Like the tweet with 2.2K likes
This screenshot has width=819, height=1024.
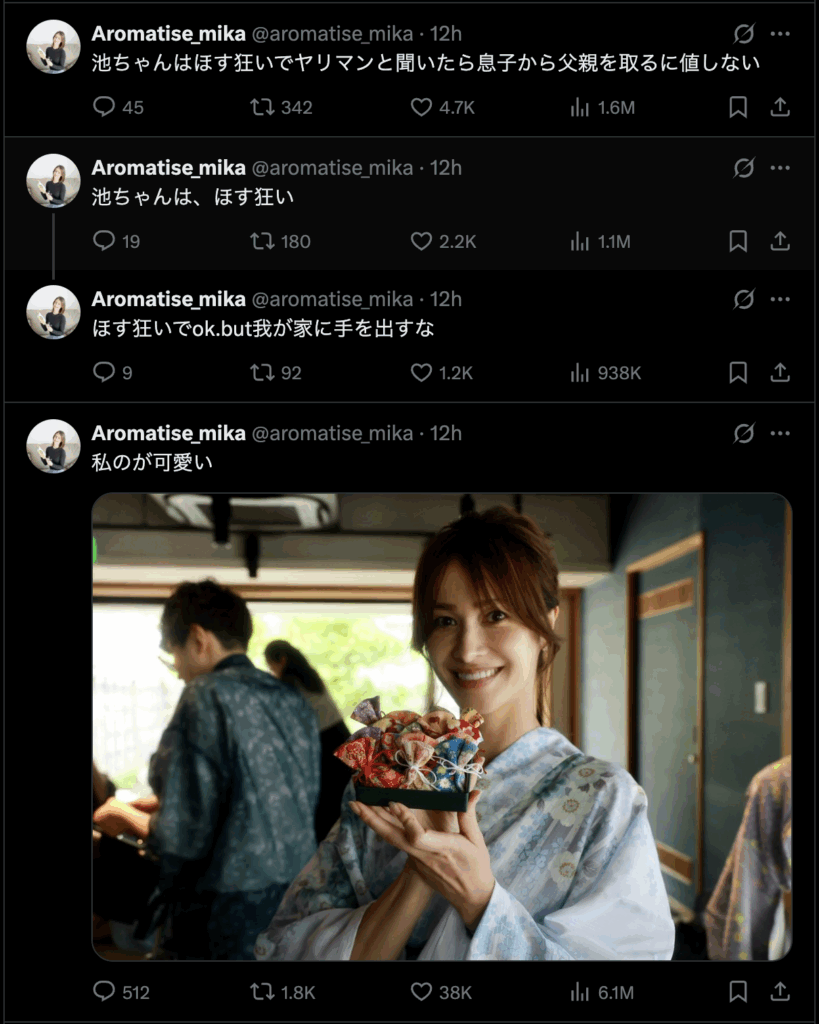coord(422,241)
